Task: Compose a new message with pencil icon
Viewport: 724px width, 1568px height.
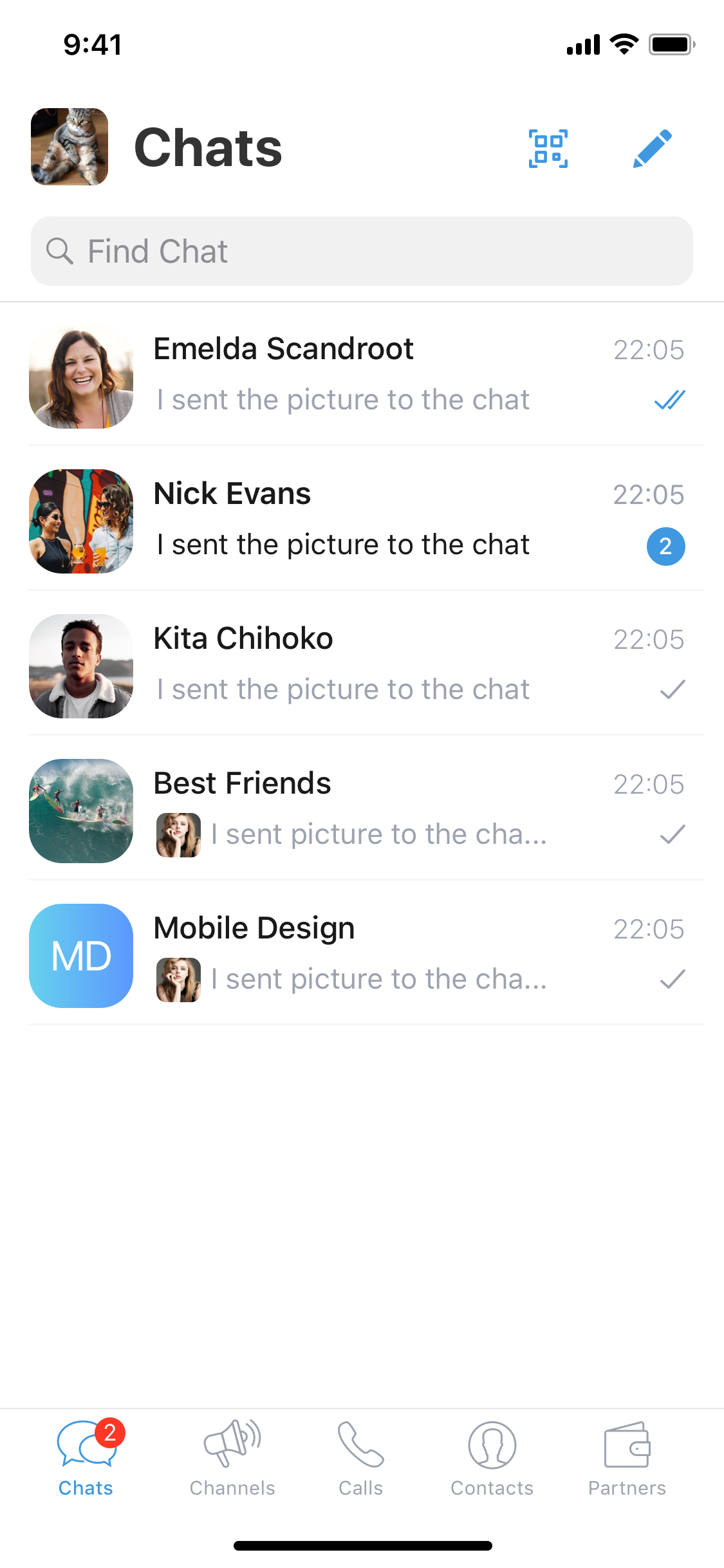Action: 652,149
